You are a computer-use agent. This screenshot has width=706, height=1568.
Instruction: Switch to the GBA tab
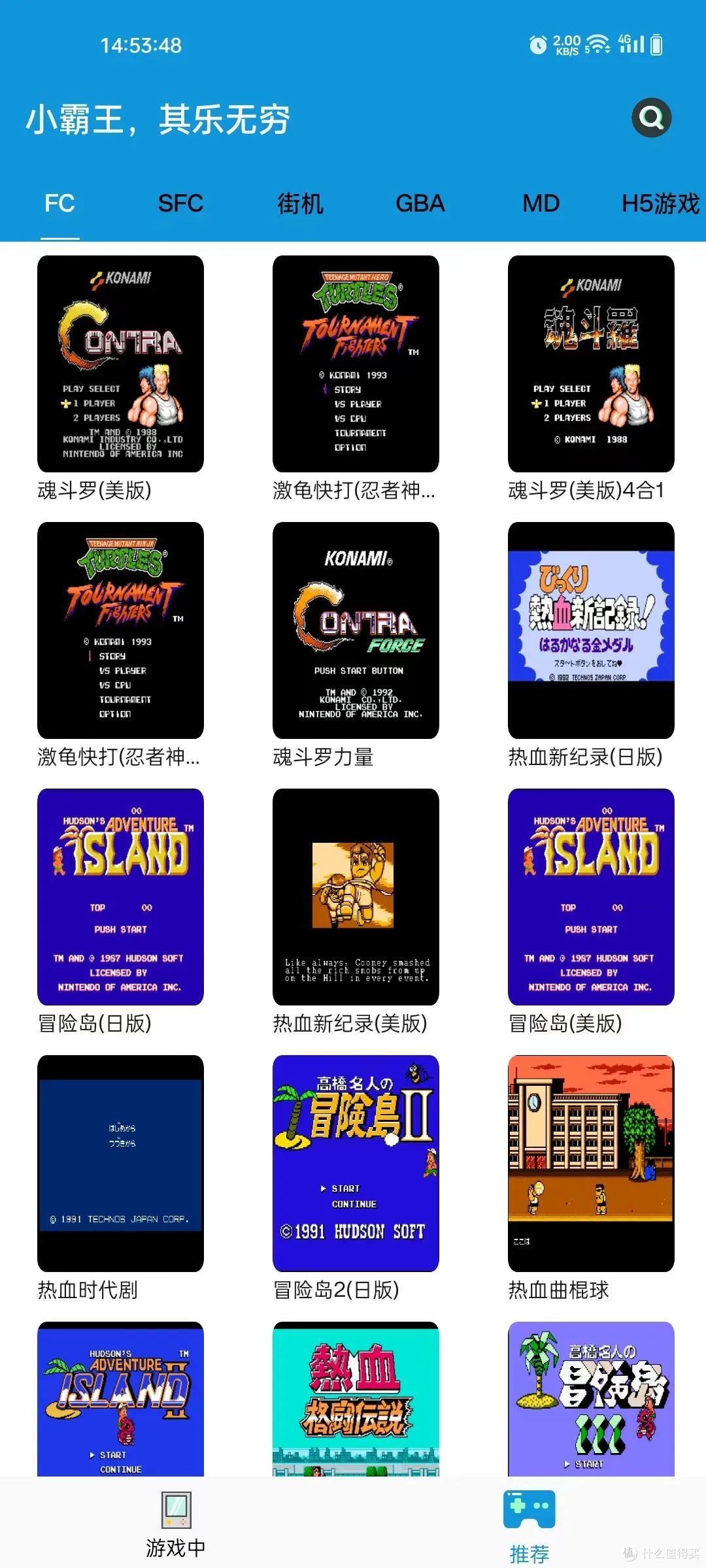click(x=420, y=203)
